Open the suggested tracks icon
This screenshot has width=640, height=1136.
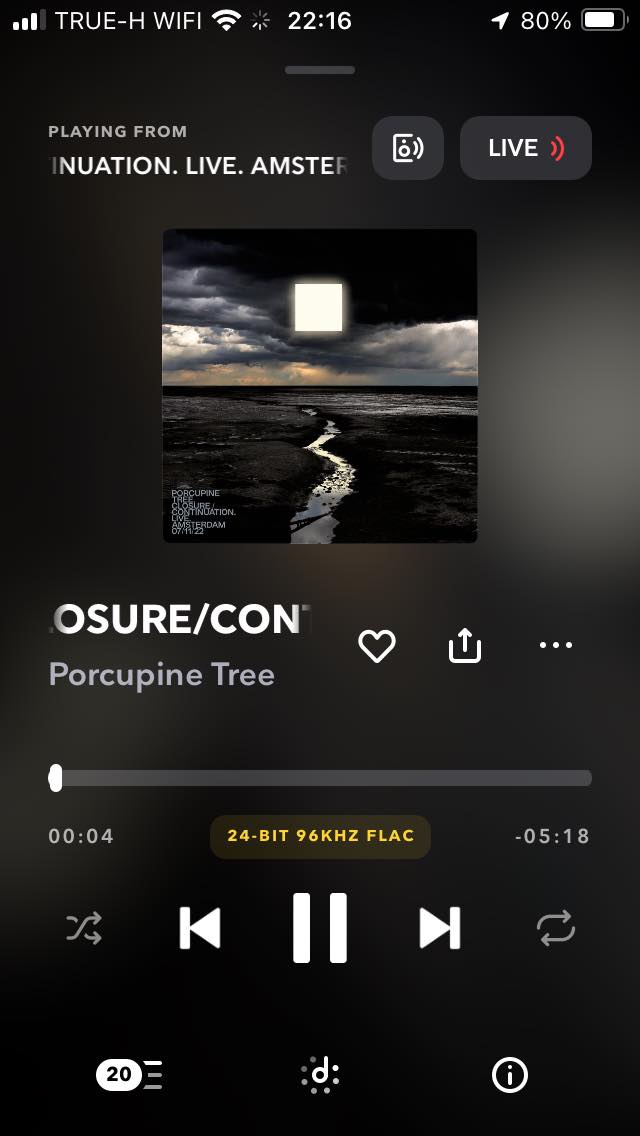coord(320,1075)
